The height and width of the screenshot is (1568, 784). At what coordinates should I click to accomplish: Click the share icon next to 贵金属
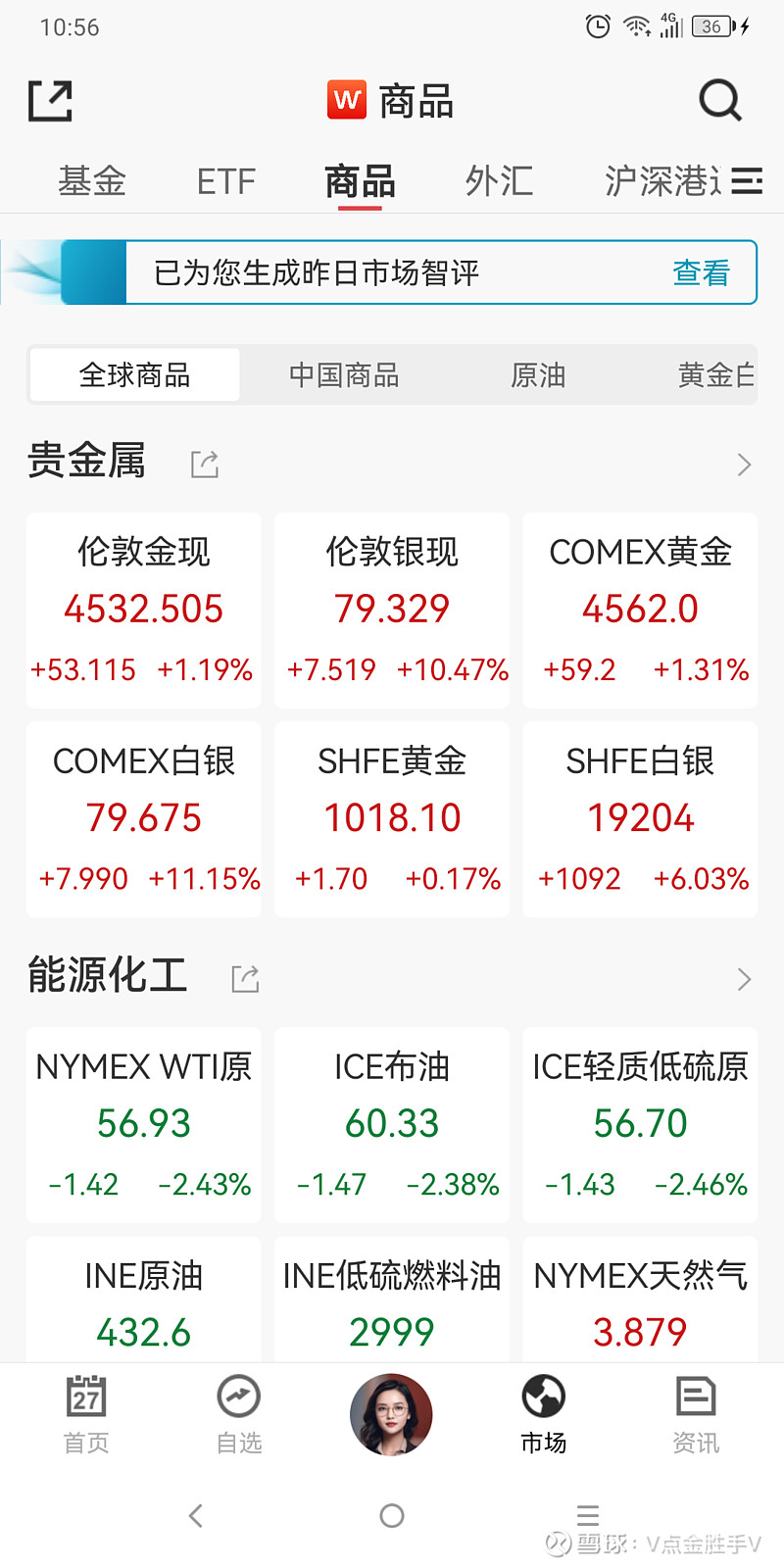[205, 464]
